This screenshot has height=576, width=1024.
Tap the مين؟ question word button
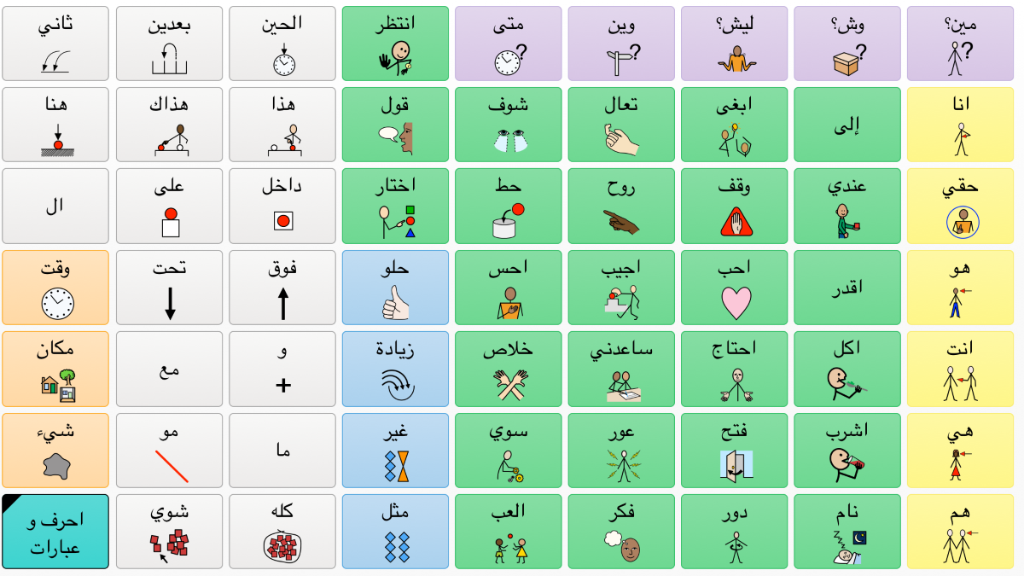[x=960, y=44]
